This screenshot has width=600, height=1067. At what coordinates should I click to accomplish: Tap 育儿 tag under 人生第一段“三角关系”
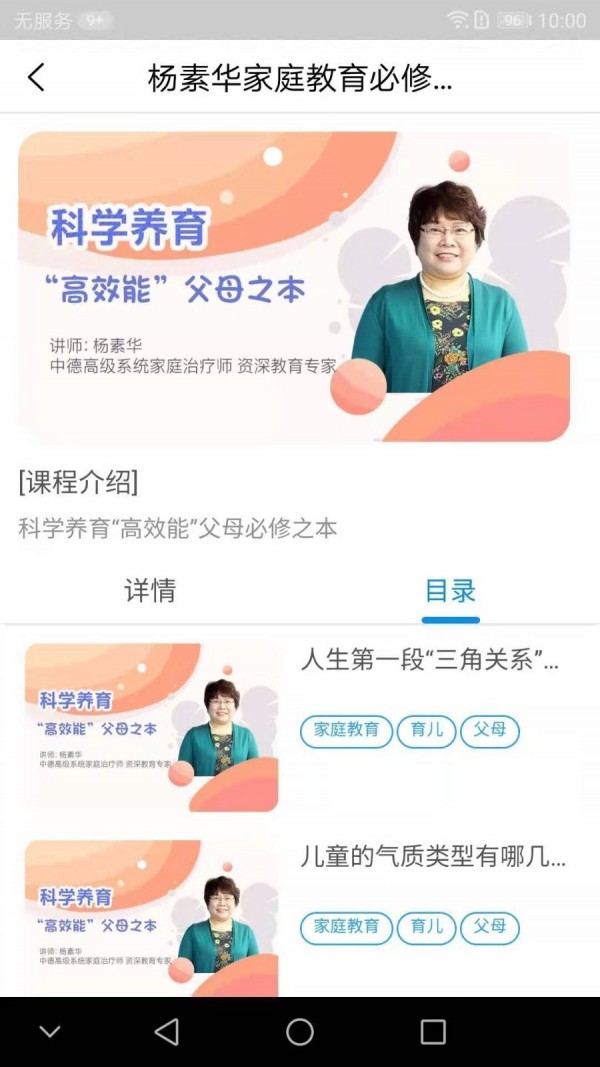pyautogui.click(x=426, y=730)
